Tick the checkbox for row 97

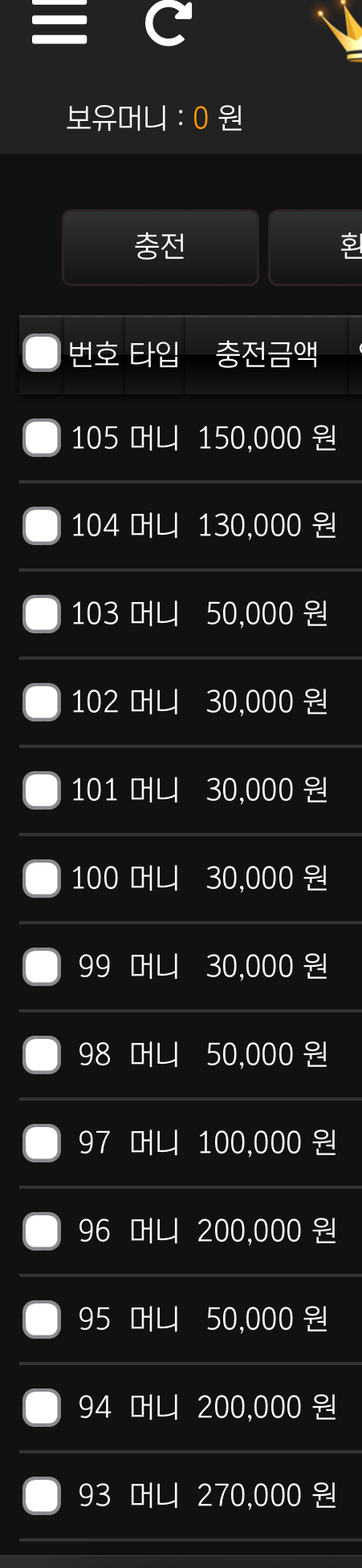pos(42,1143)
